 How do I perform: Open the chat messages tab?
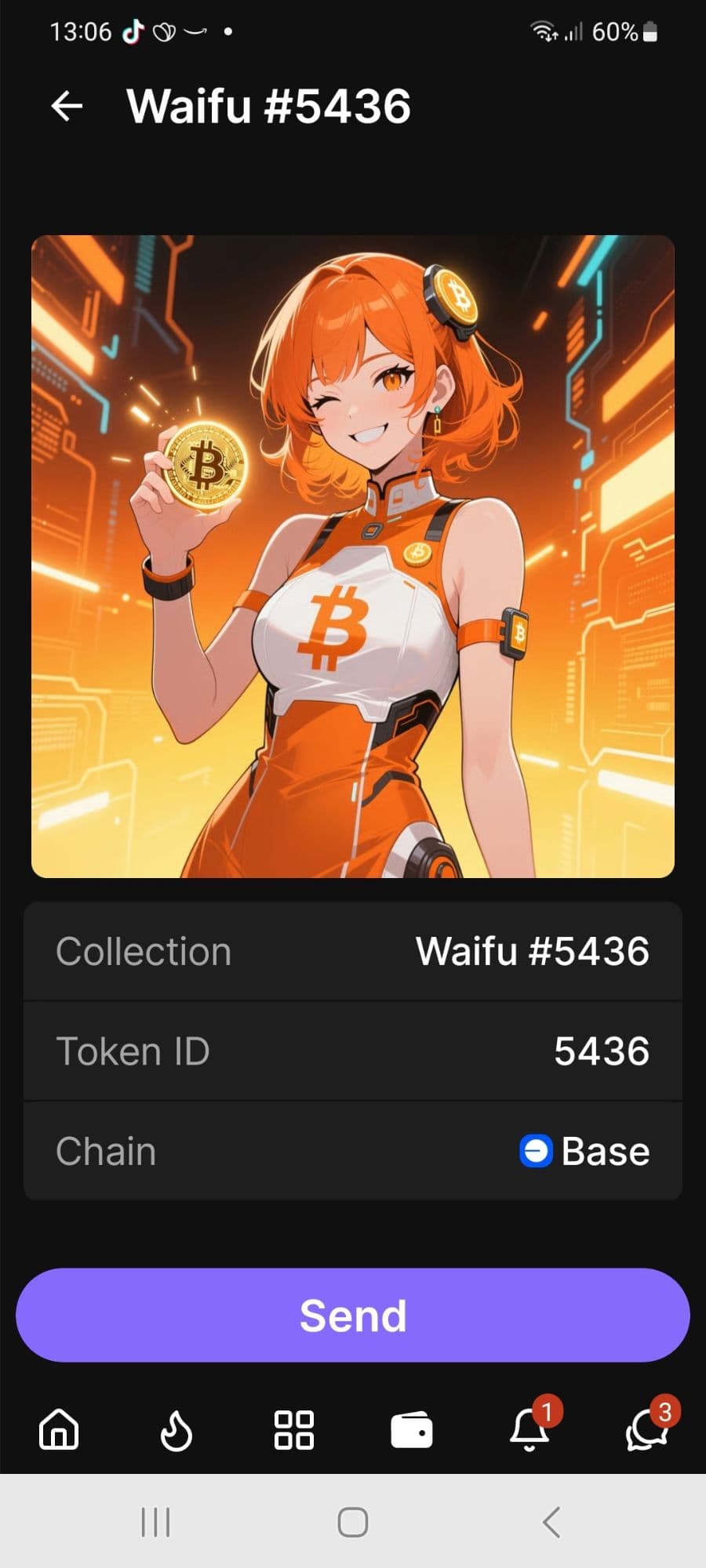coord(646,1429)
